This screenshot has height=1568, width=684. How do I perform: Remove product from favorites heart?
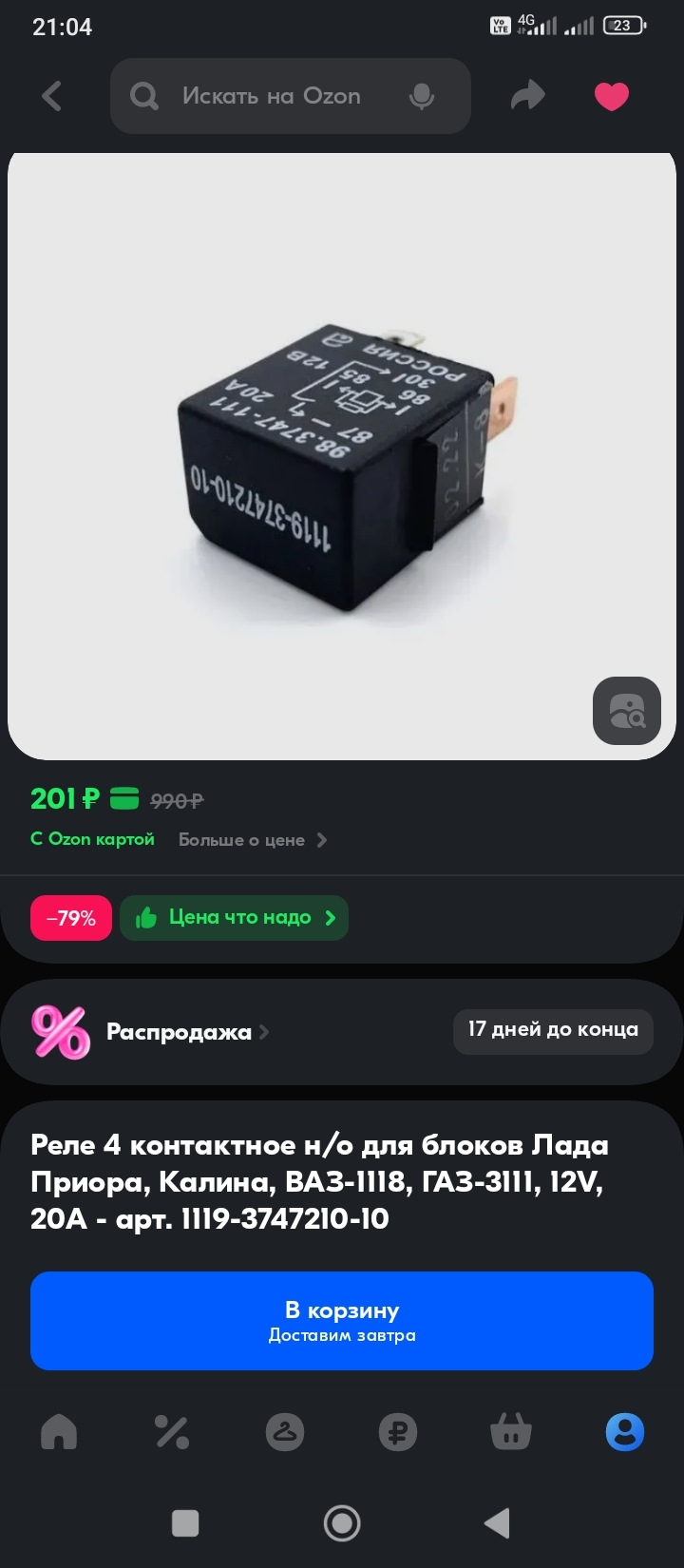coord(612,96)
